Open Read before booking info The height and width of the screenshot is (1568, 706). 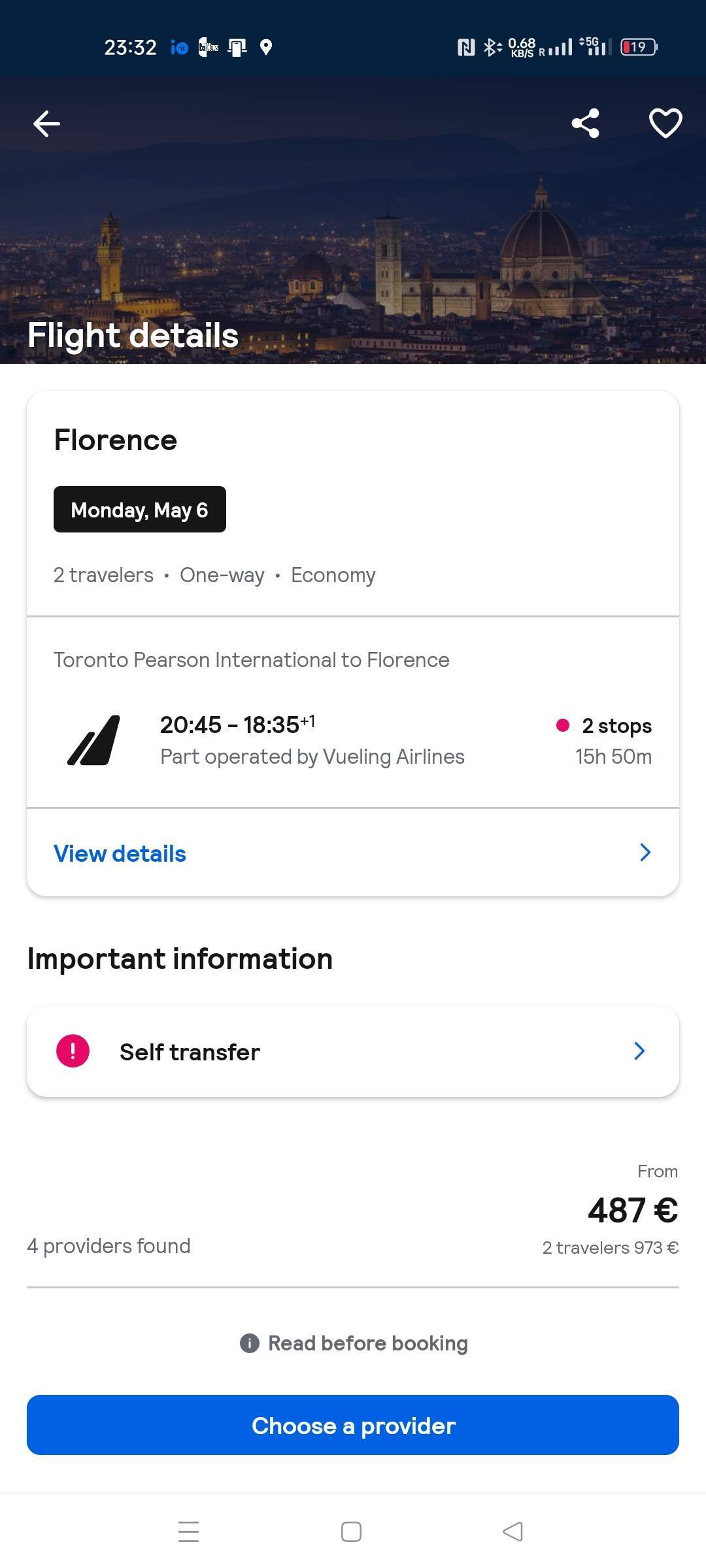click(x=354, y=1343)
